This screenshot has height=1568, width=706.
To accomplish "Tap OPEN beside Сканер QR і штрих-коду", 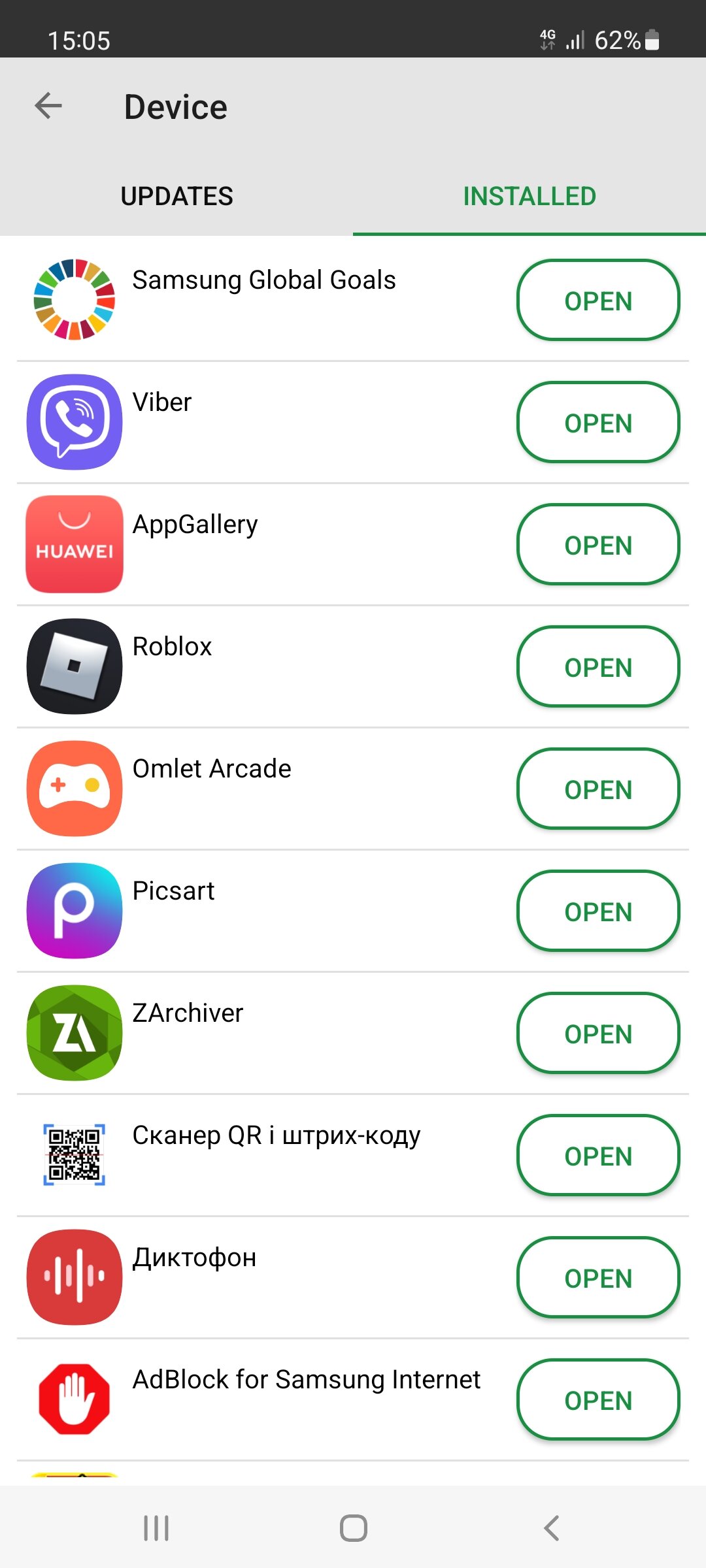I will 598,1156.
